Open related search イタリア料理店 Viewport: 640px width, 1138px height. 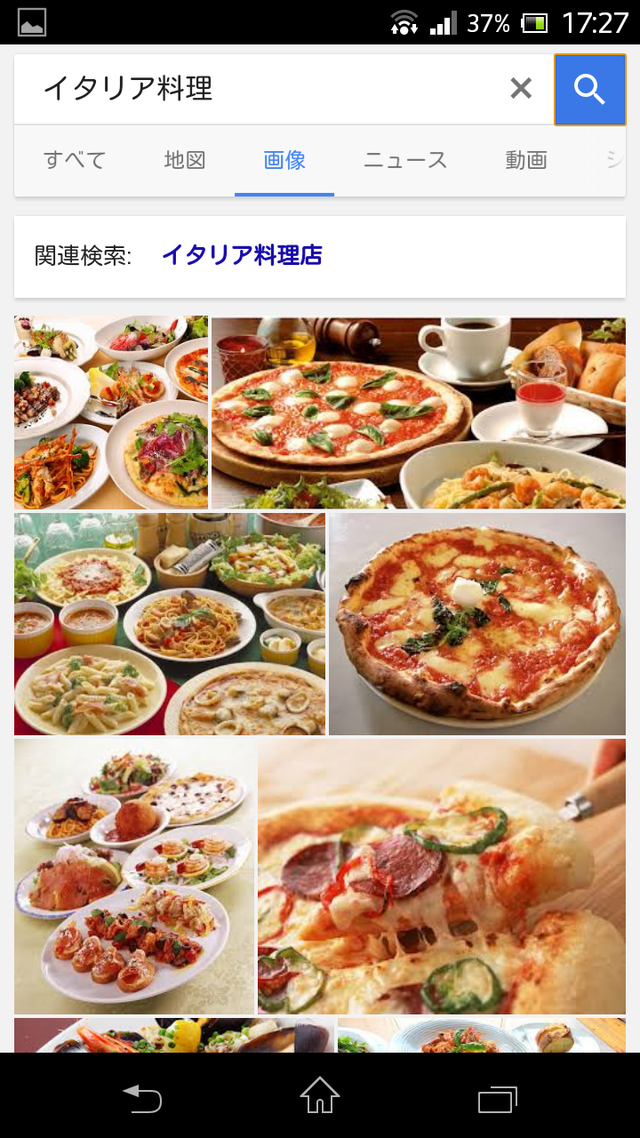click(242, 255)
